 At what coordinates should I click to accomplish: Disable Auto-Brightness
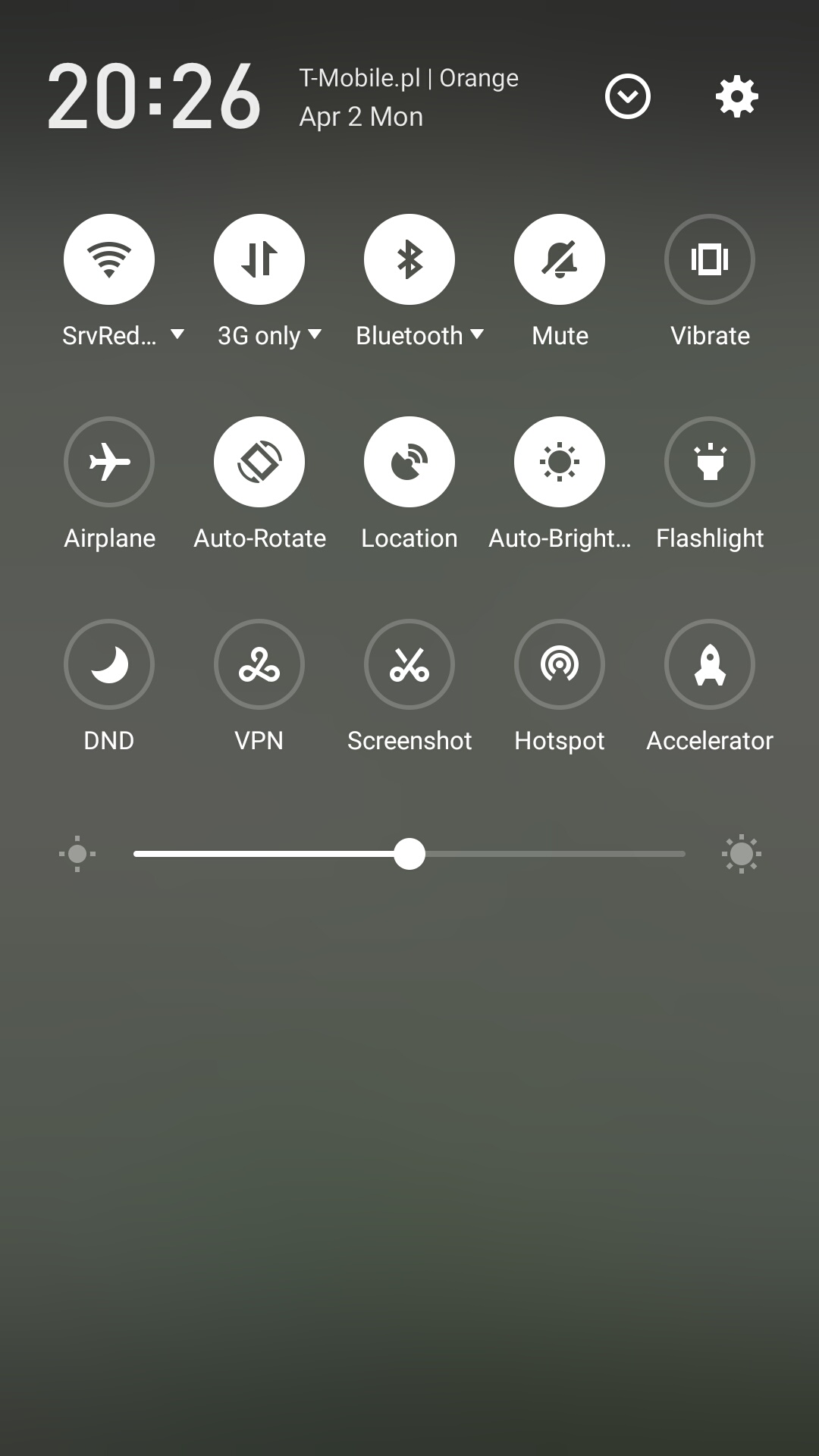coord(560,462)
